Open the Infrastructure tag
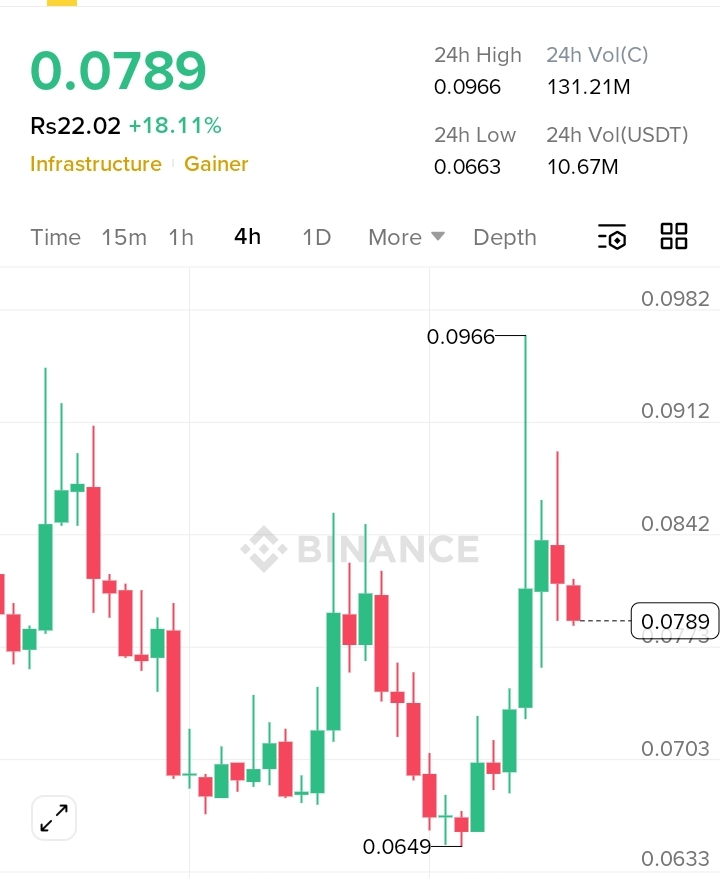 point(95,164)
